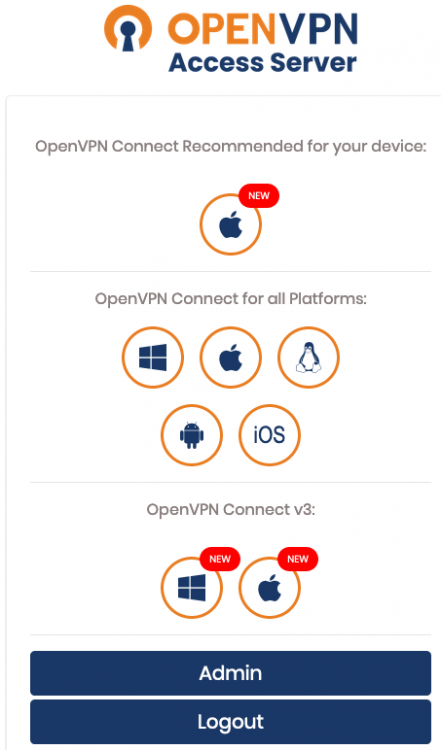Open the Admin panel
Viewport: 441px width, 750px height.
coord(231,673)
